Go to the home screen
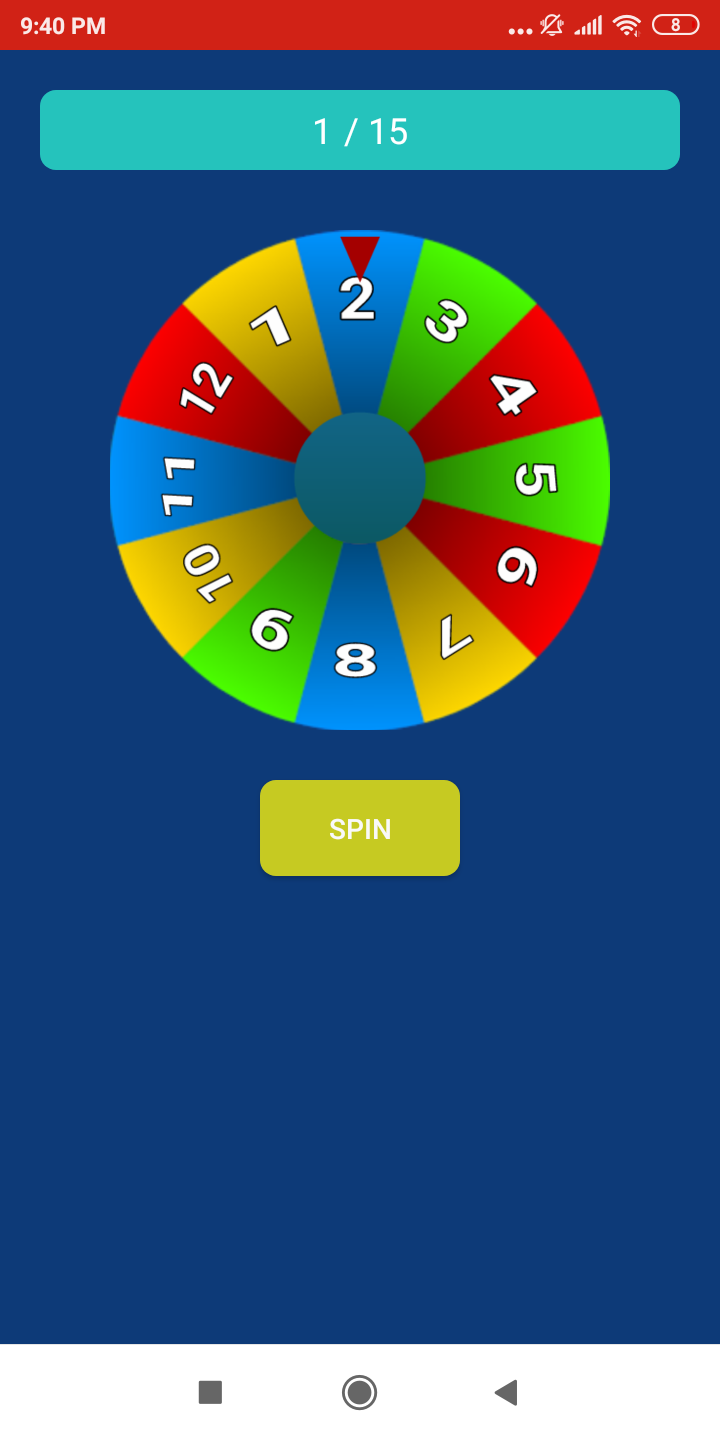Viewport: 720px width, 1440px height. pos(359,1392)
